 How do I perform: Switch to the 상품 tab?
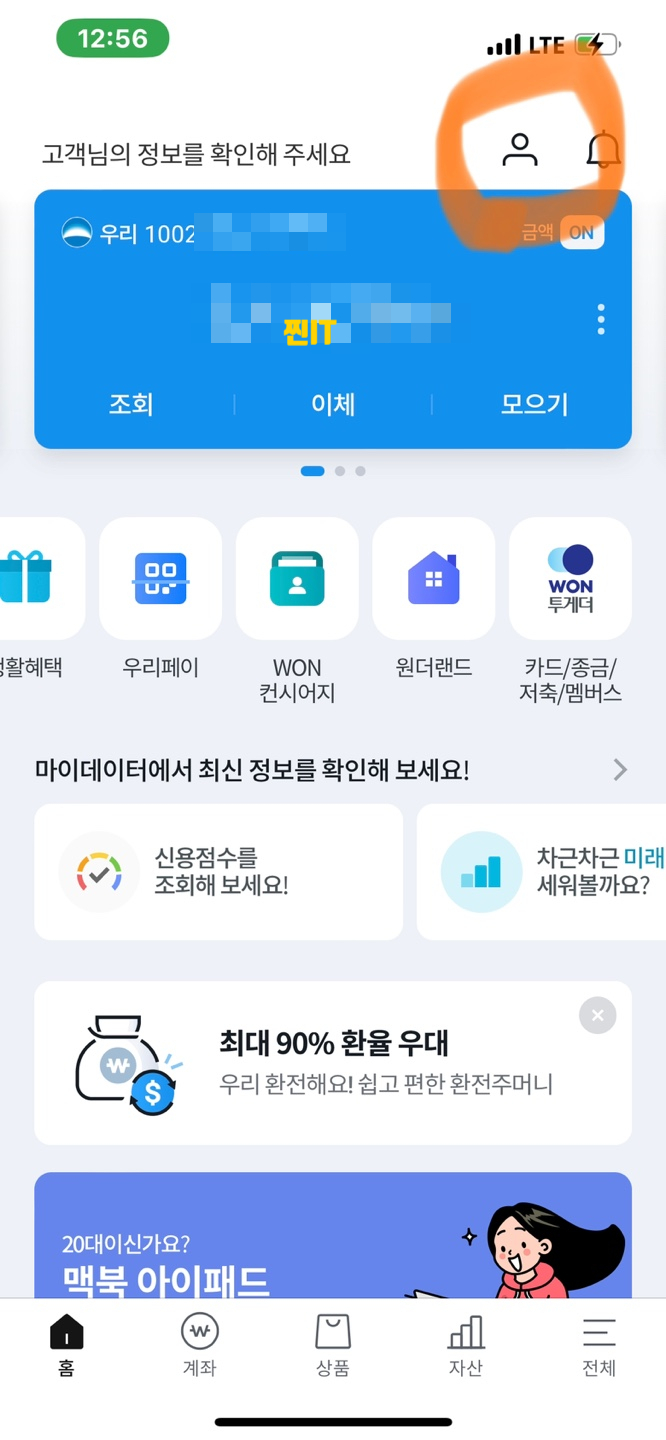point(333,1345)
